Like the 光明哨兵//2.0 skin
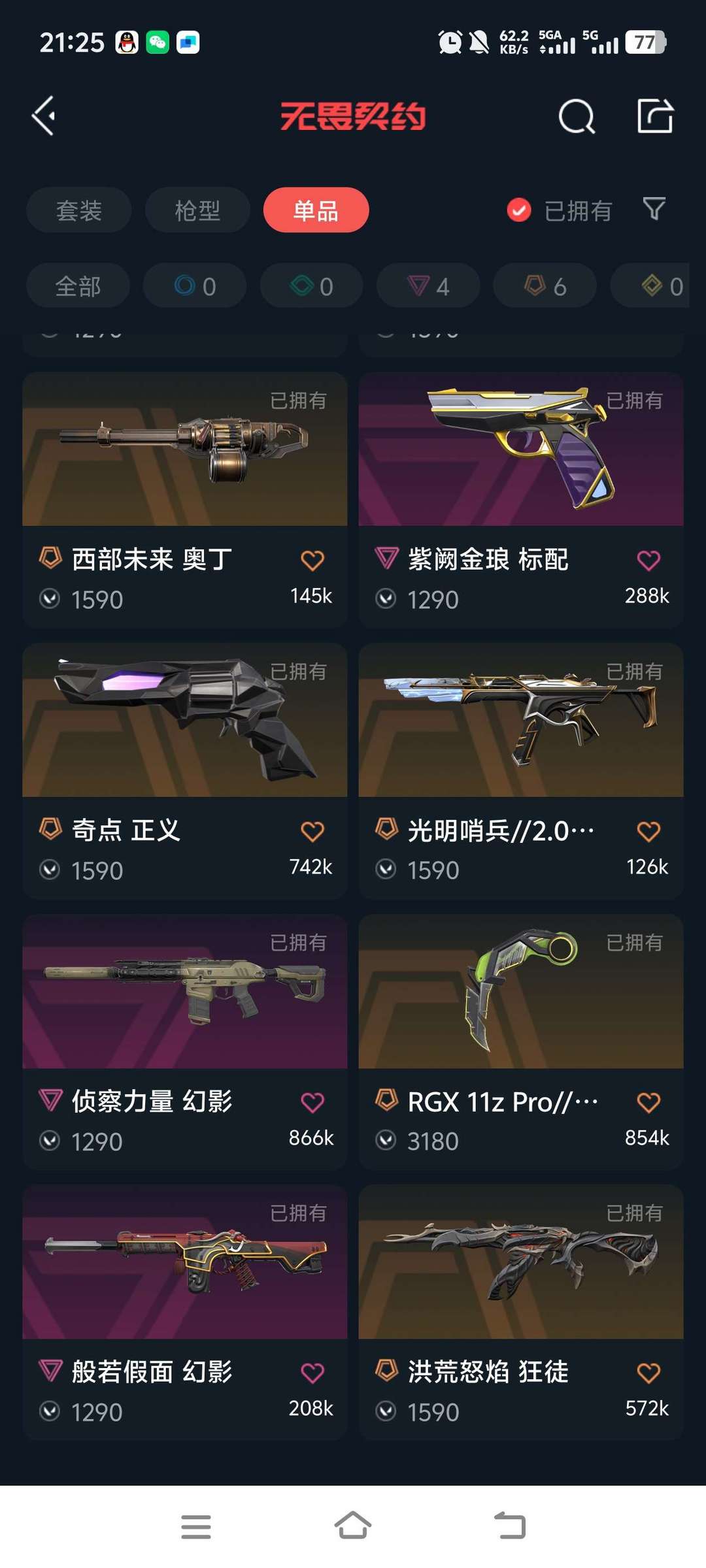This screenshot has width=706, height=1568. click(x=648, y=831)
